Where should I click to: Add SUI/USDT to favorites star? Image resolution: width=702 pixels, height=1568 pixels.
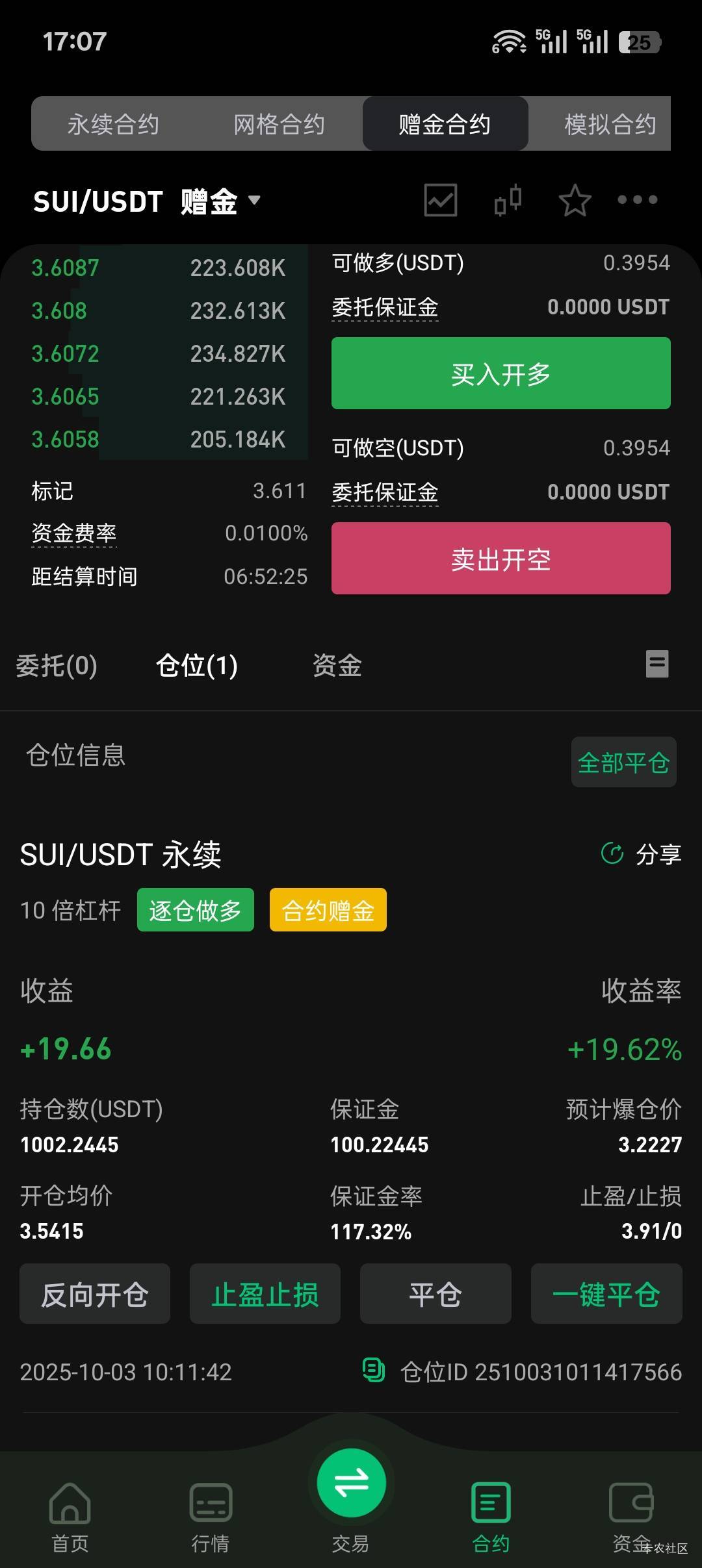(575, 200)
